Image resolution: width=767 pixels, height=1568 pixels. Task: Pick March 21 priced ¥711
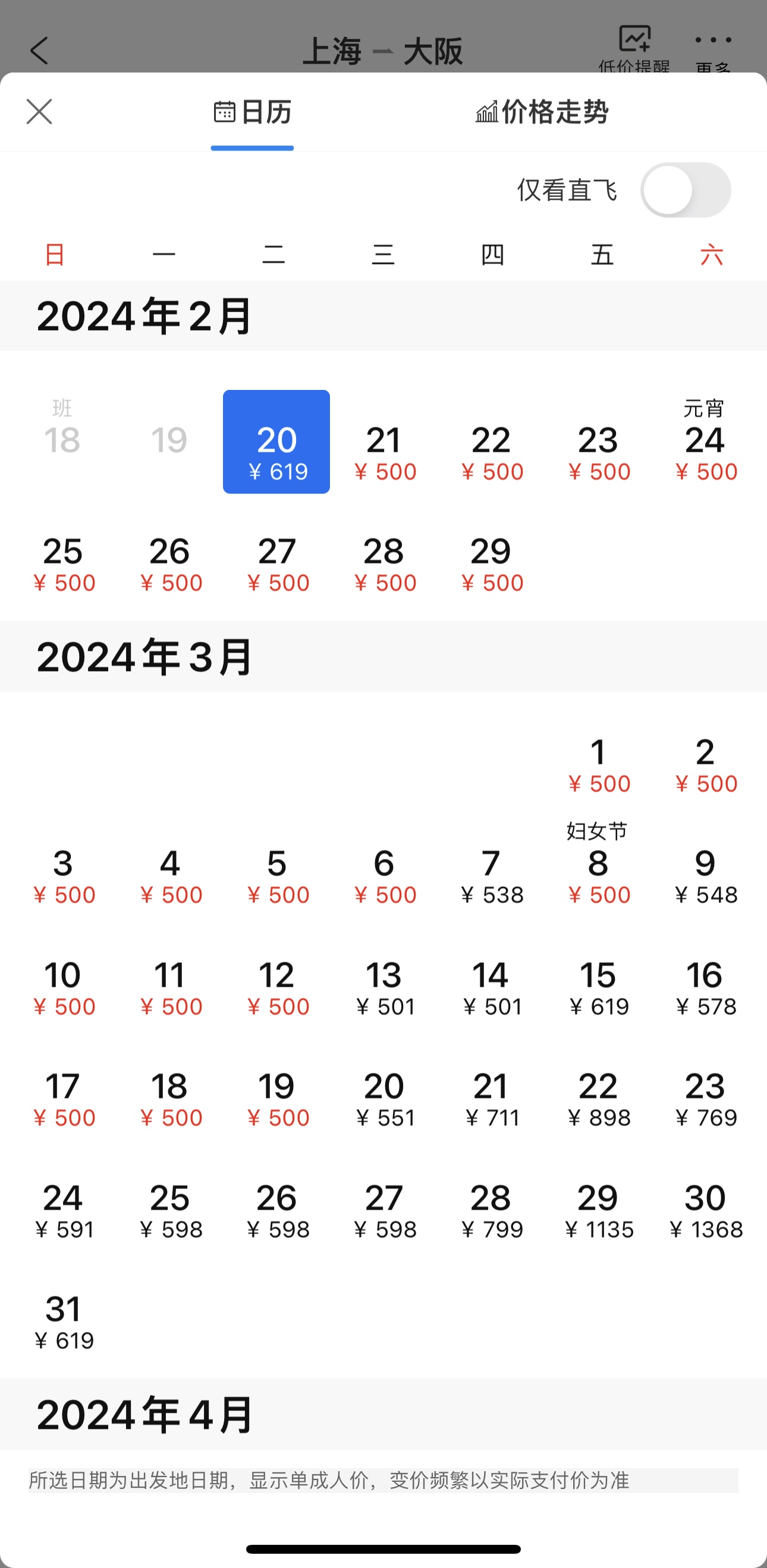click(491, 1100)
